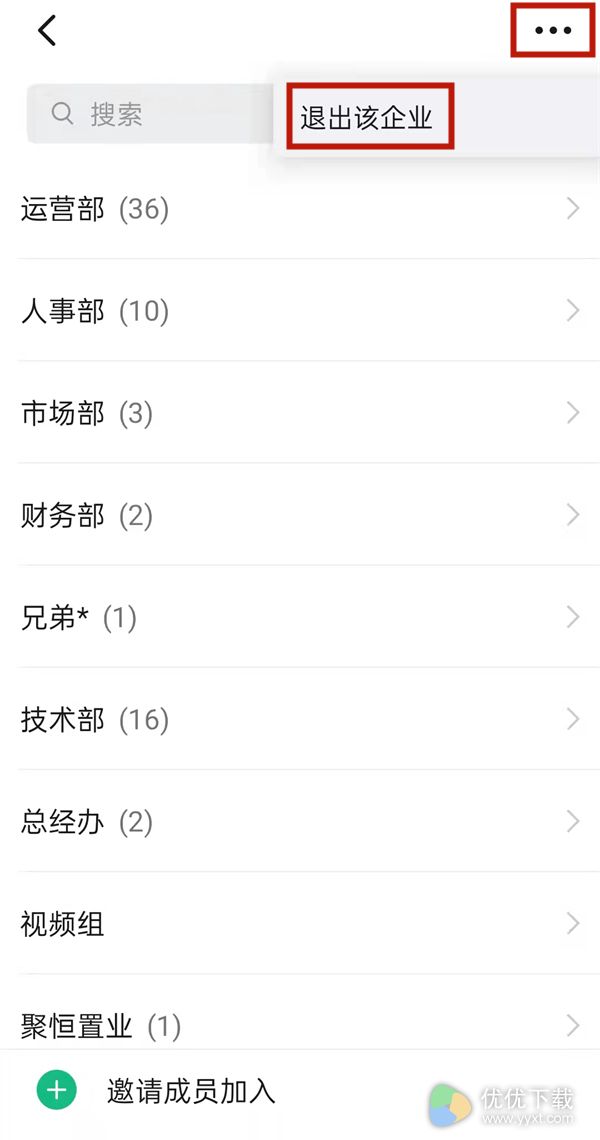Open the 兄弟* group row
The image size is (600, 1140).
[x=300, y=617]
